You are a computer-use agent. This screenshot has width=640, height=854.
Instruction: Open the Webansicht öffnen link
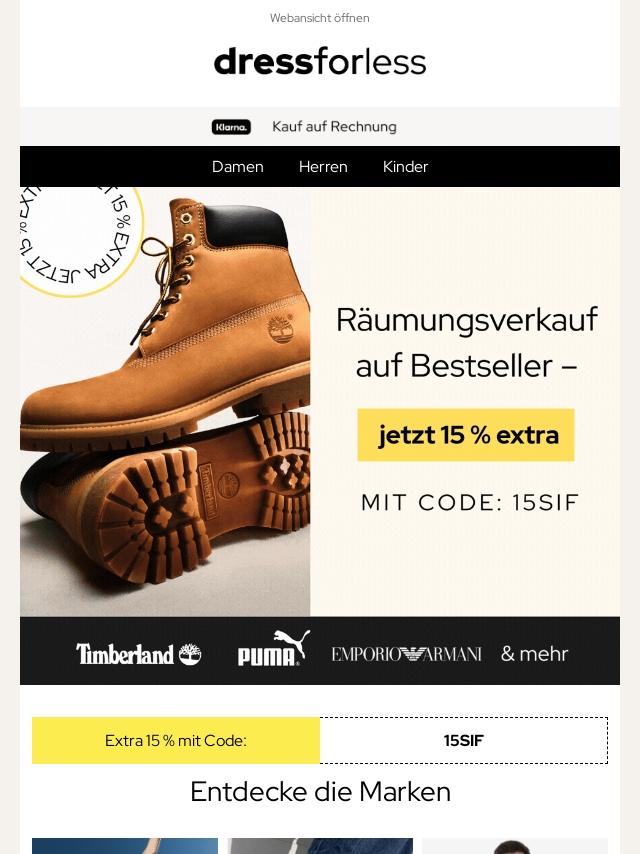point(320,18)
